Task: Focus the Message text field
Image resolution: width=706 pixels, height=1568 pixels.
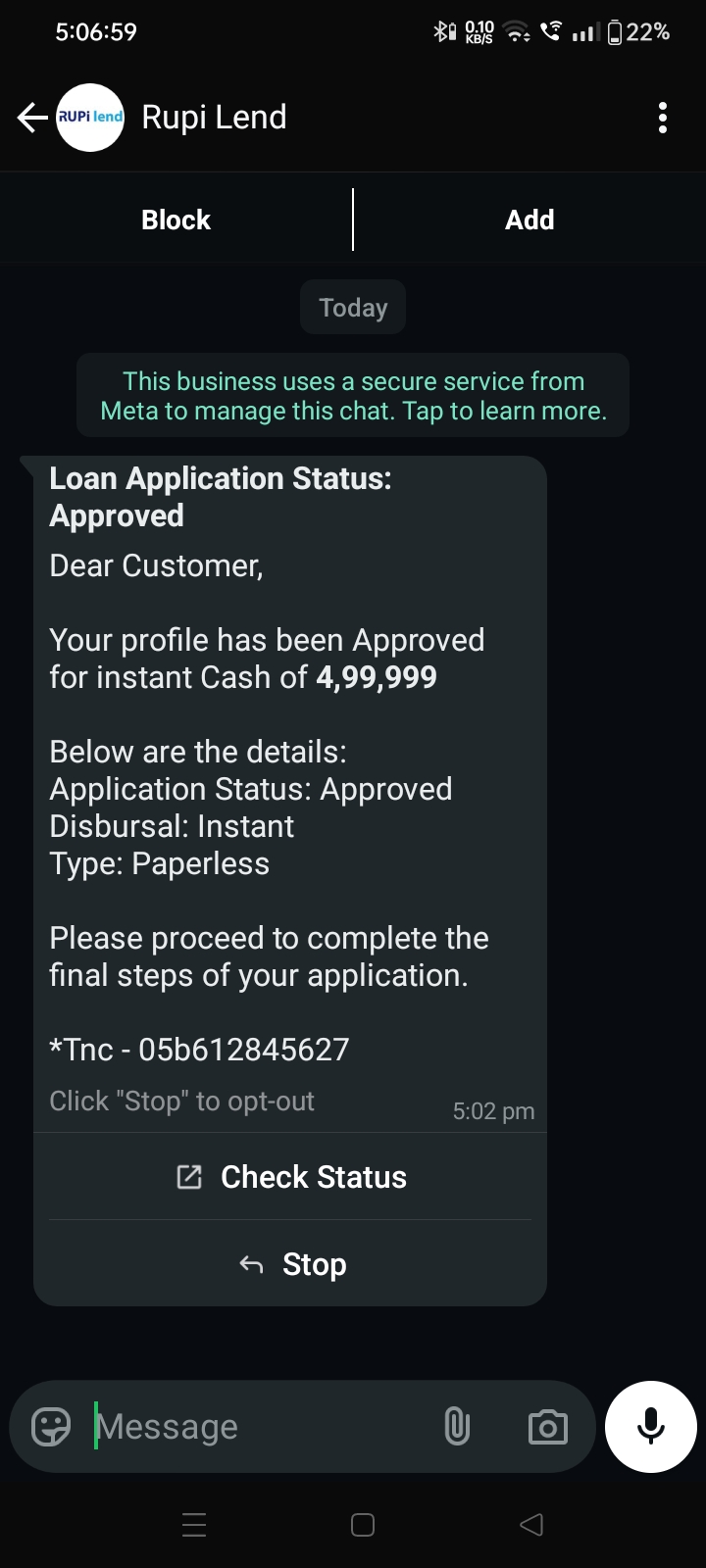Action: [255, 1427]
